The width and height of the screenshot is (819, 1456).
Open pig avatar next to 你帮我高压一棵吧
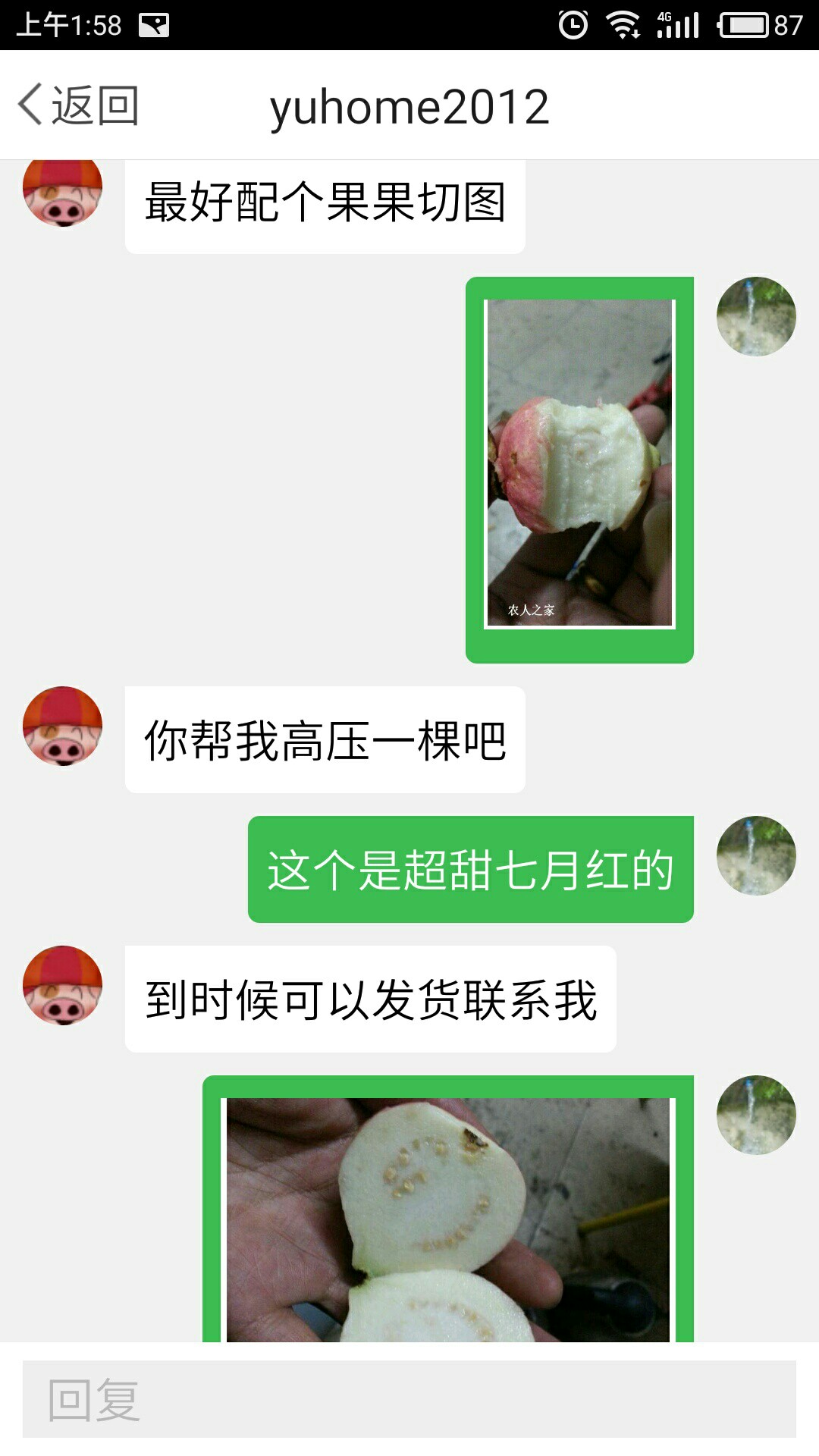point(62,726)
